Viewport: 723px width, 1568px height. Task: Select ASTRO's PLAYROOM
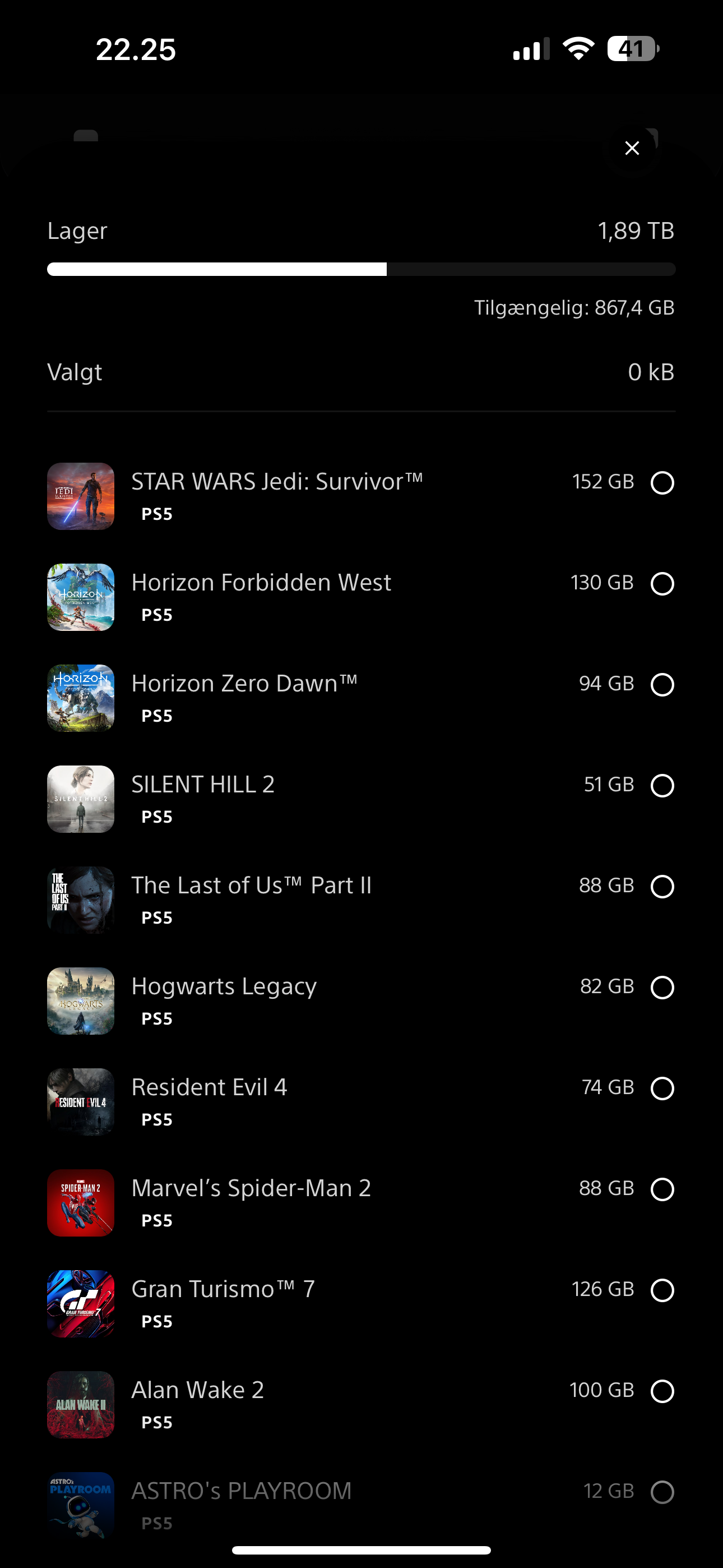tap(662, 1492)
